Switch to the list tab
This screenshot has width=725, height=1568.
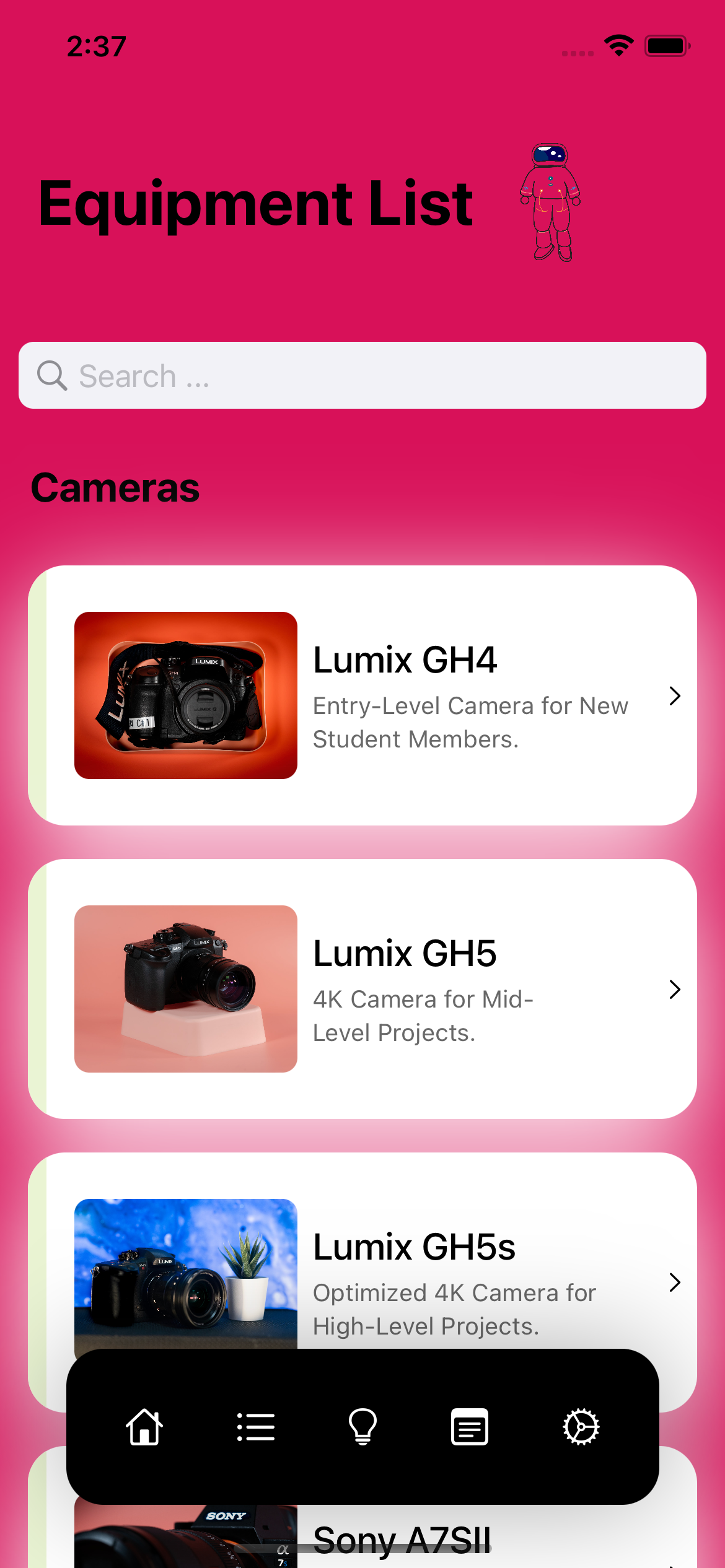[x=256, y=1427]
